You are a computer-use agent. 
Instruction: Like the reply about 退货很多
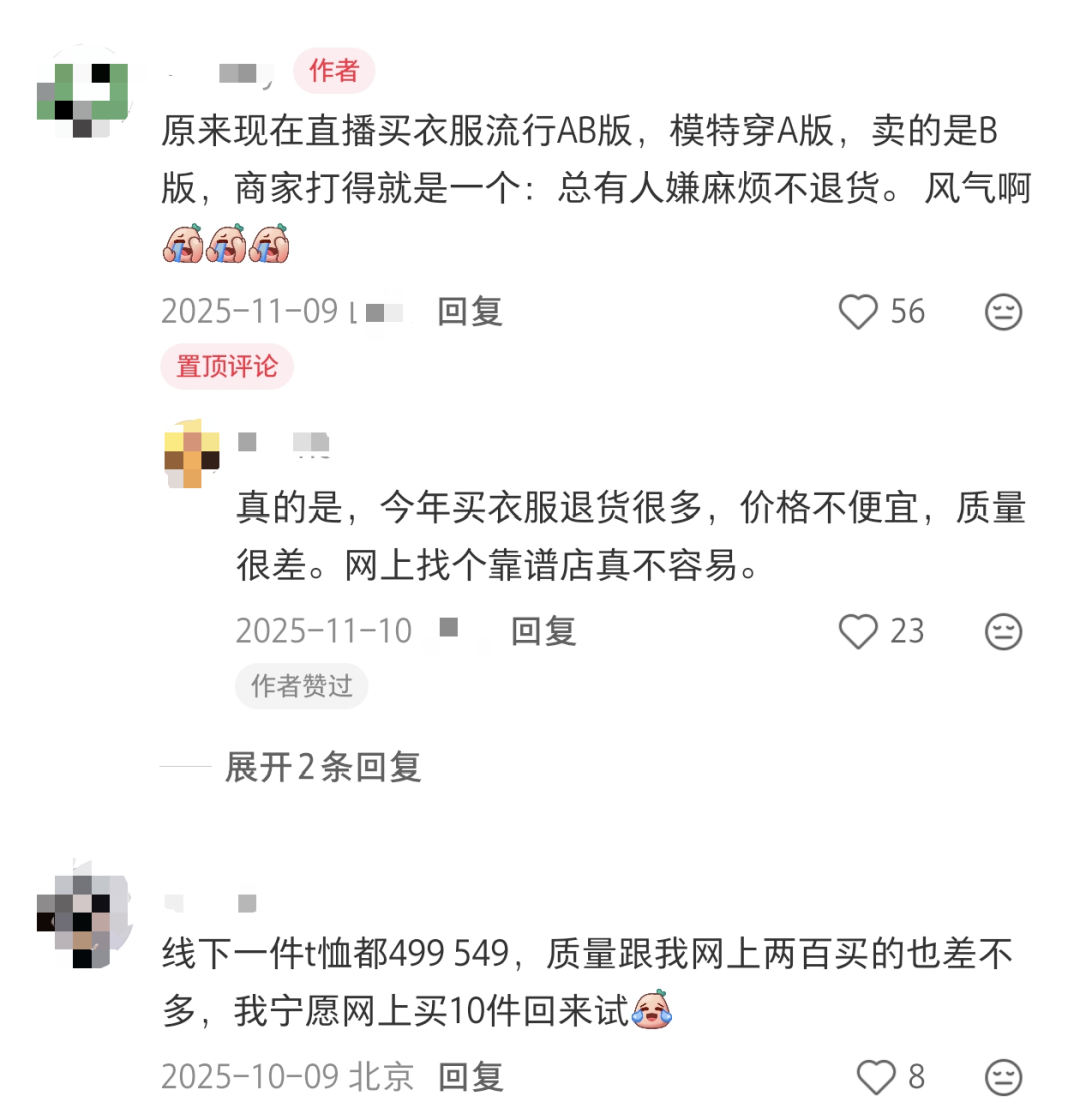coord(858,631)
